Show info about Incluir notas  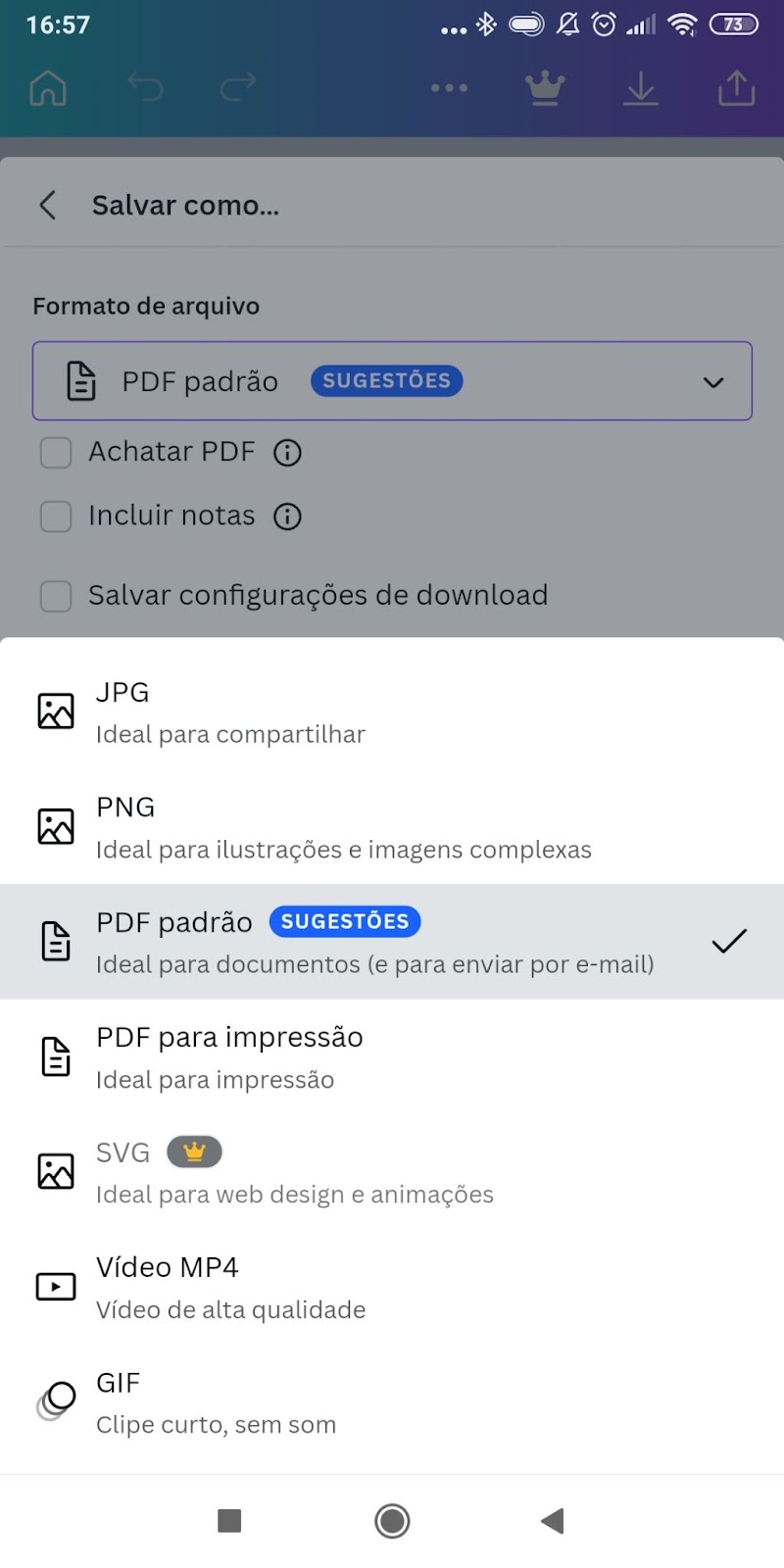(x=287, y=516)
